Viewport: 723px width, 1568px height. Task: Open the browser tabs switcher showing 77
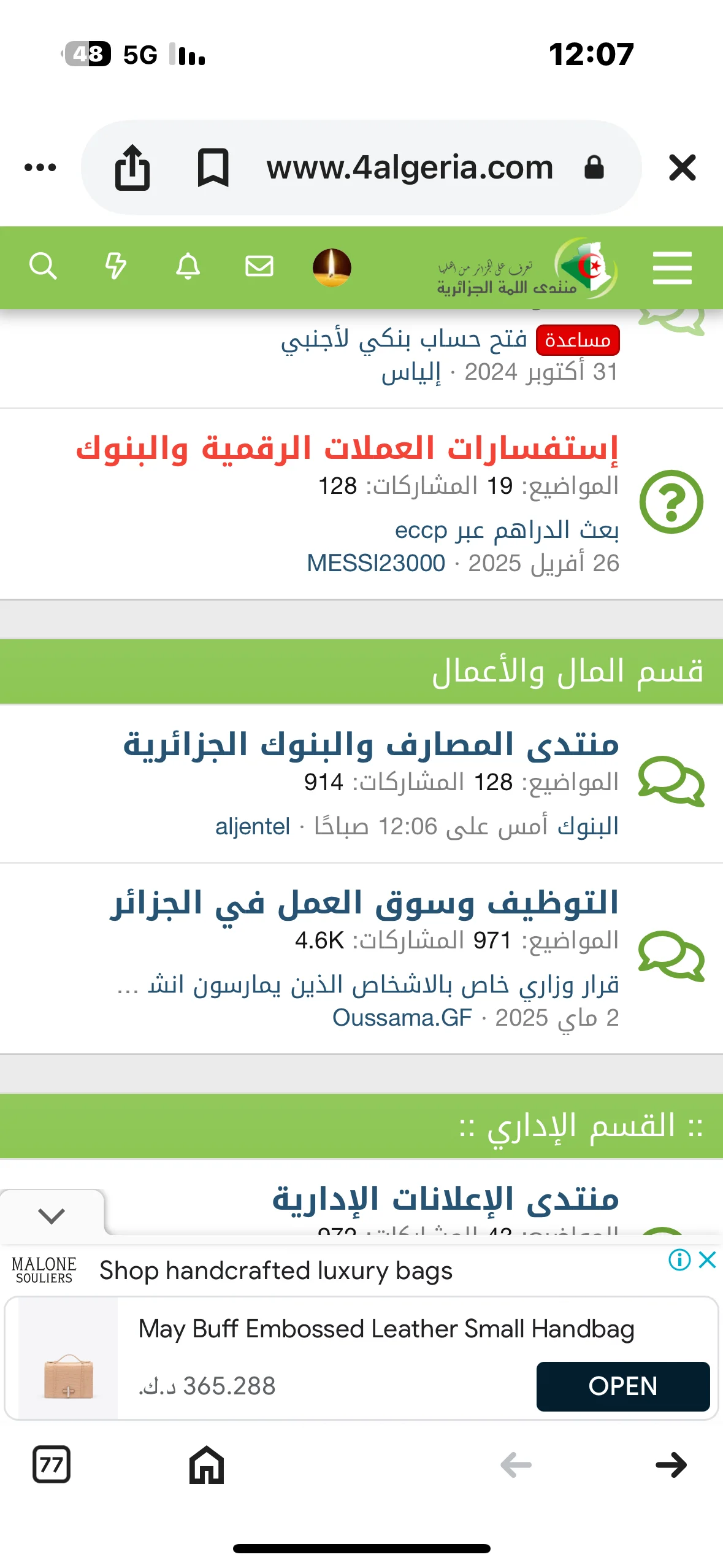[x=52, y=1465]
